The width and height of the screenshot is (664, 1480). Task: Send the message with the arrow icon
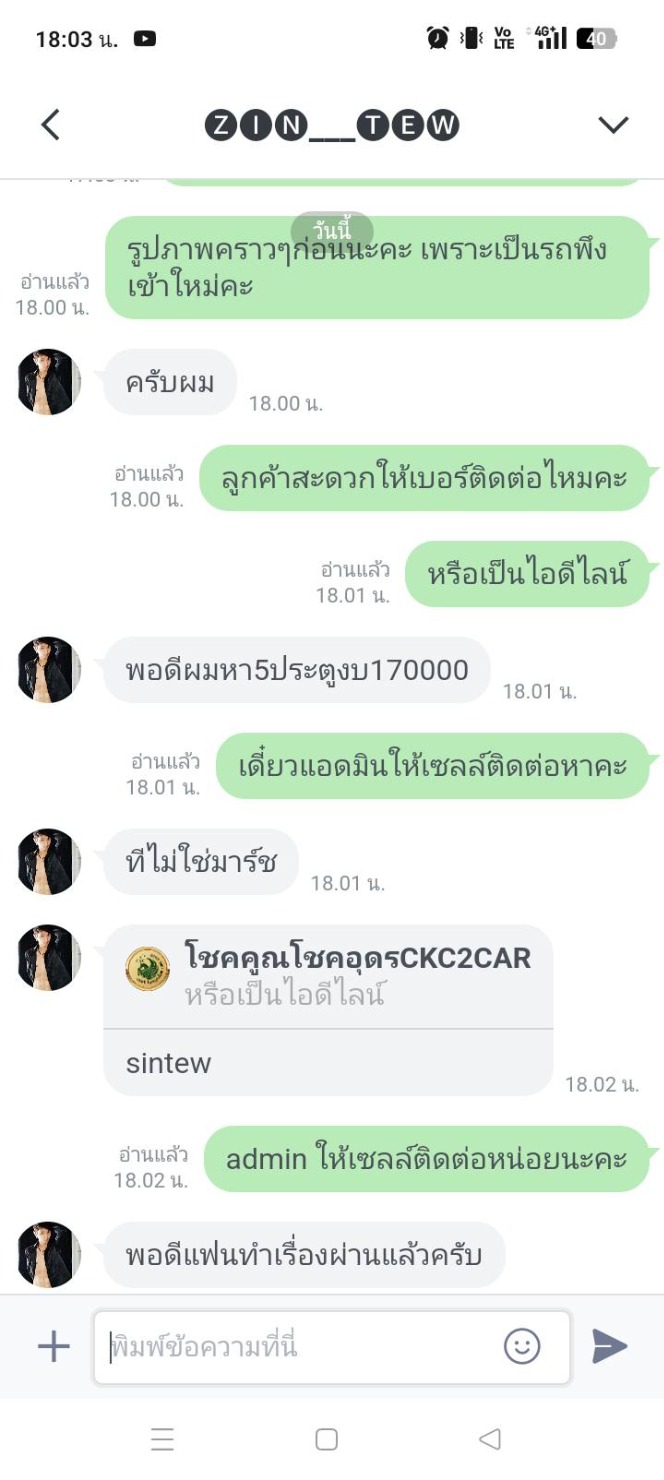[x=609, y=1346]
